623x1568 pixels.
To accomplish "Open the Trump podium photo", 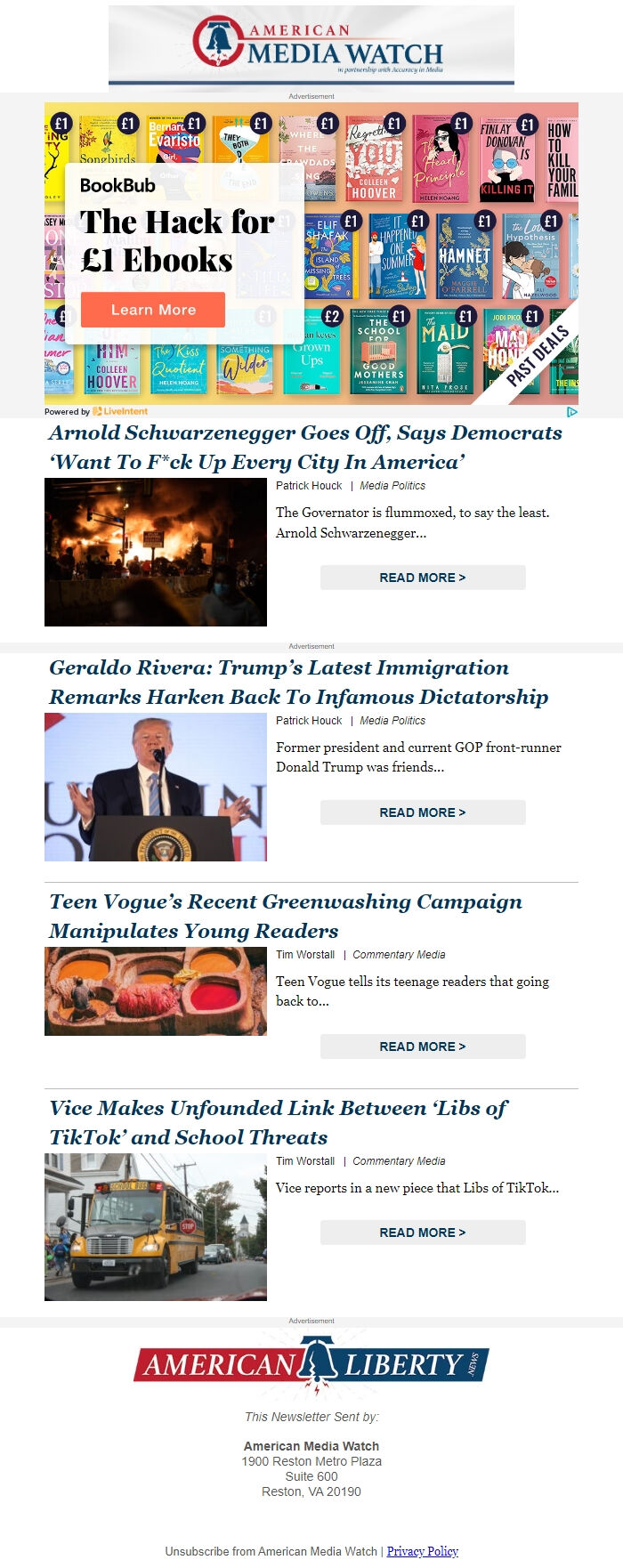I will pos(156,787).
